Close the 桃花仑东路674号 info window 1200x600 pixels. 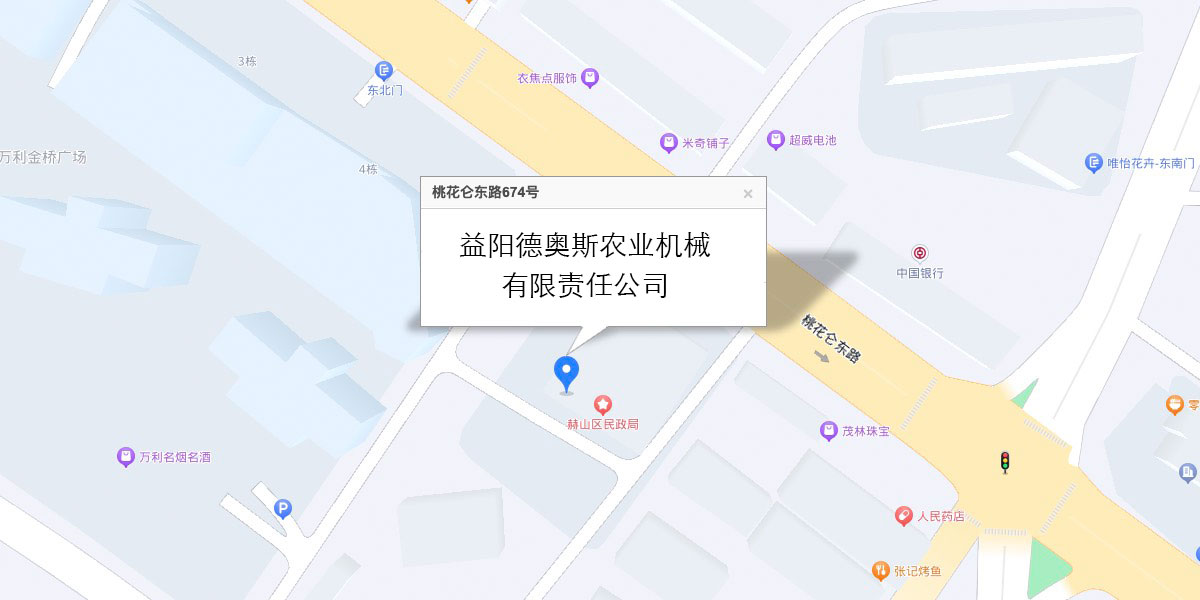coord(747,194)
